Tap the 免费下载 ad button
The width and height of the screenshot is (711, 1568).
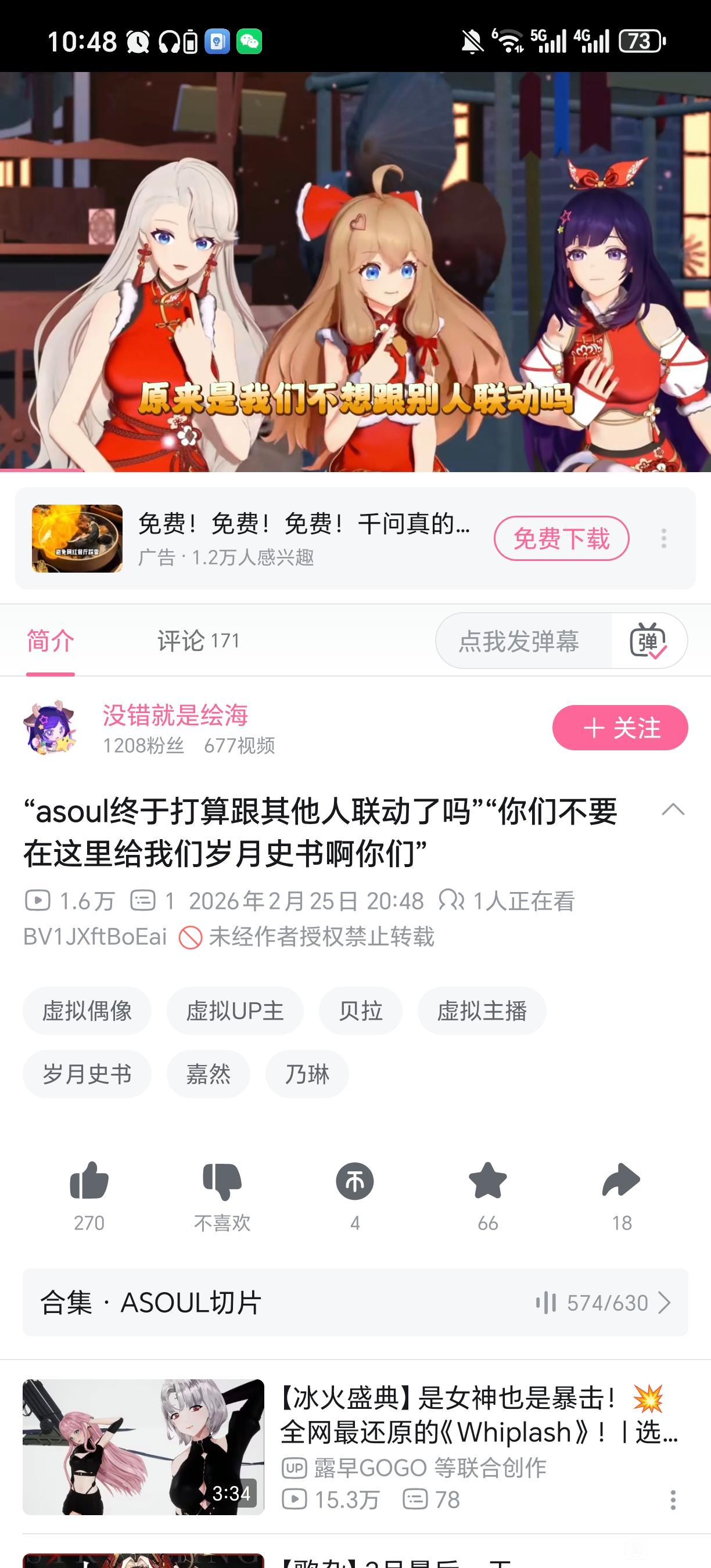coord(561,538)
